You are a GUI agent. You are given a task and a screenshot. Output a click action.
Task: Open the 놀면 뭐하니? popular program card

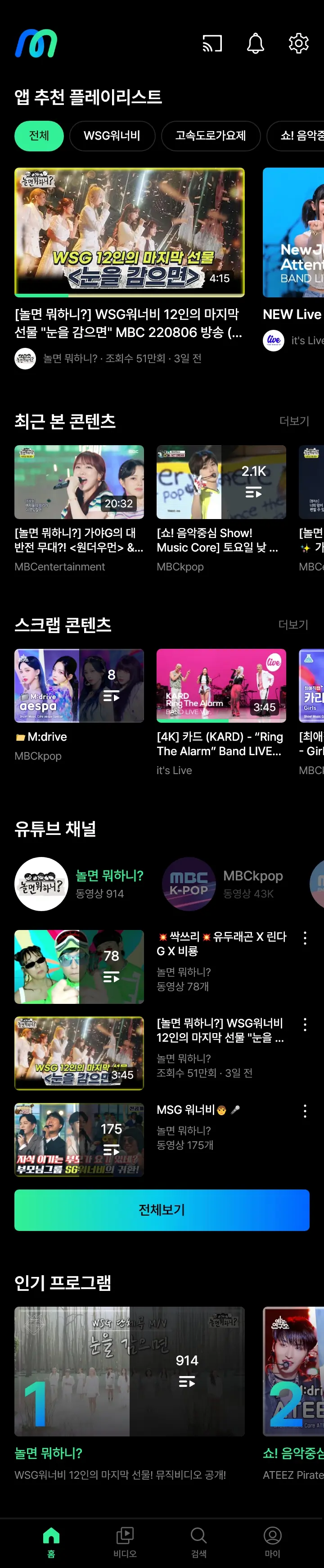(130, 1372)
